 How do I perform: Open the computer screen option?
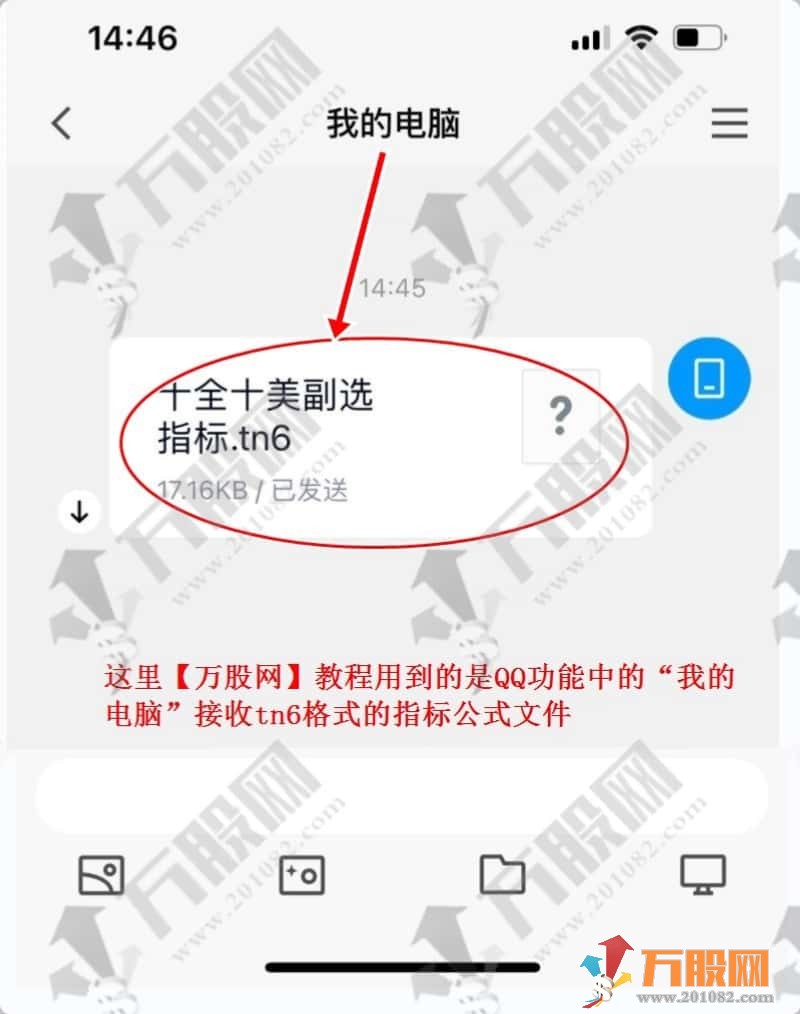coord(703,875)
